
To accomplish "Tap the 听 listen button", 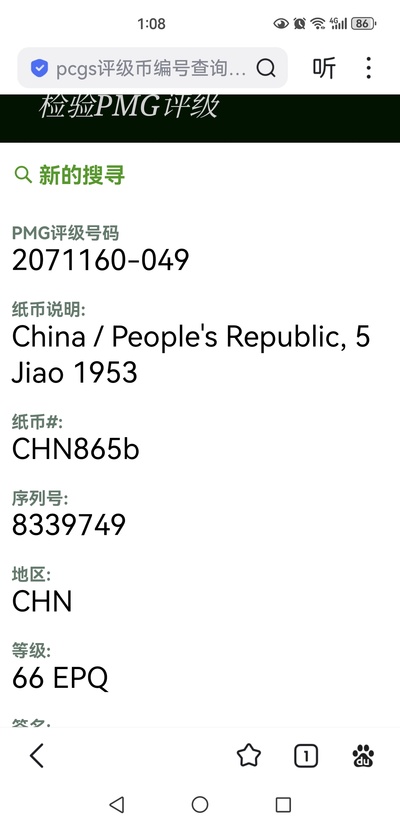I will click(x=324, y=68).
